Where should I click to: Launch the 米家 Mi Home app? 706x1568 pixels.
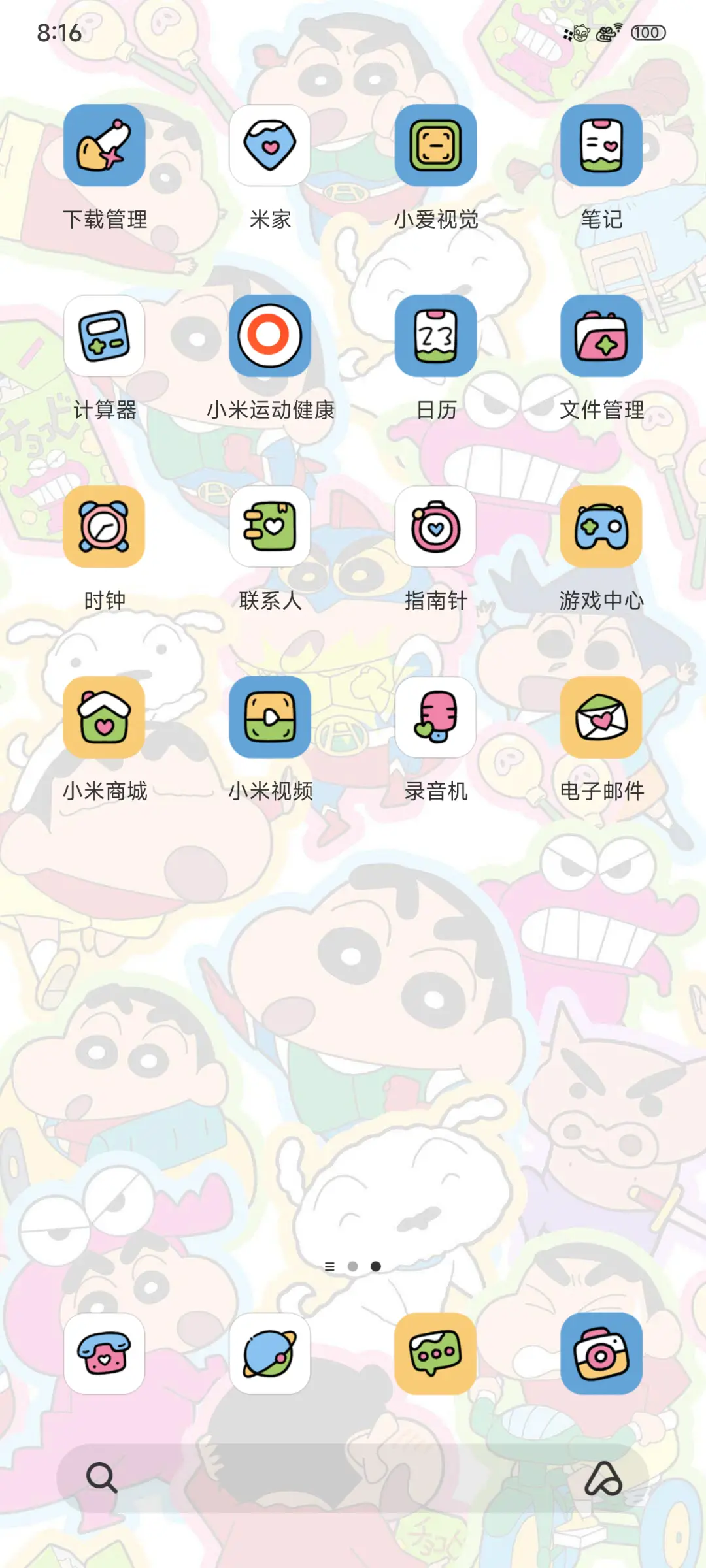(270, 146)
